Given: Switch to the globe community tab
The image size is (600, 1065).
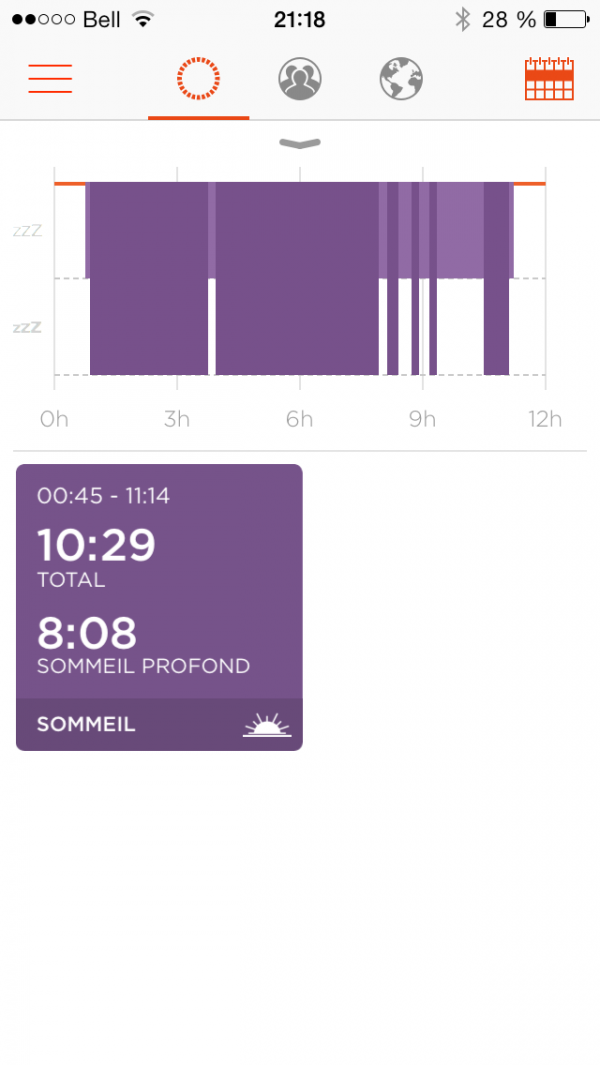Looking at the screenshot, I should (401, 78).
